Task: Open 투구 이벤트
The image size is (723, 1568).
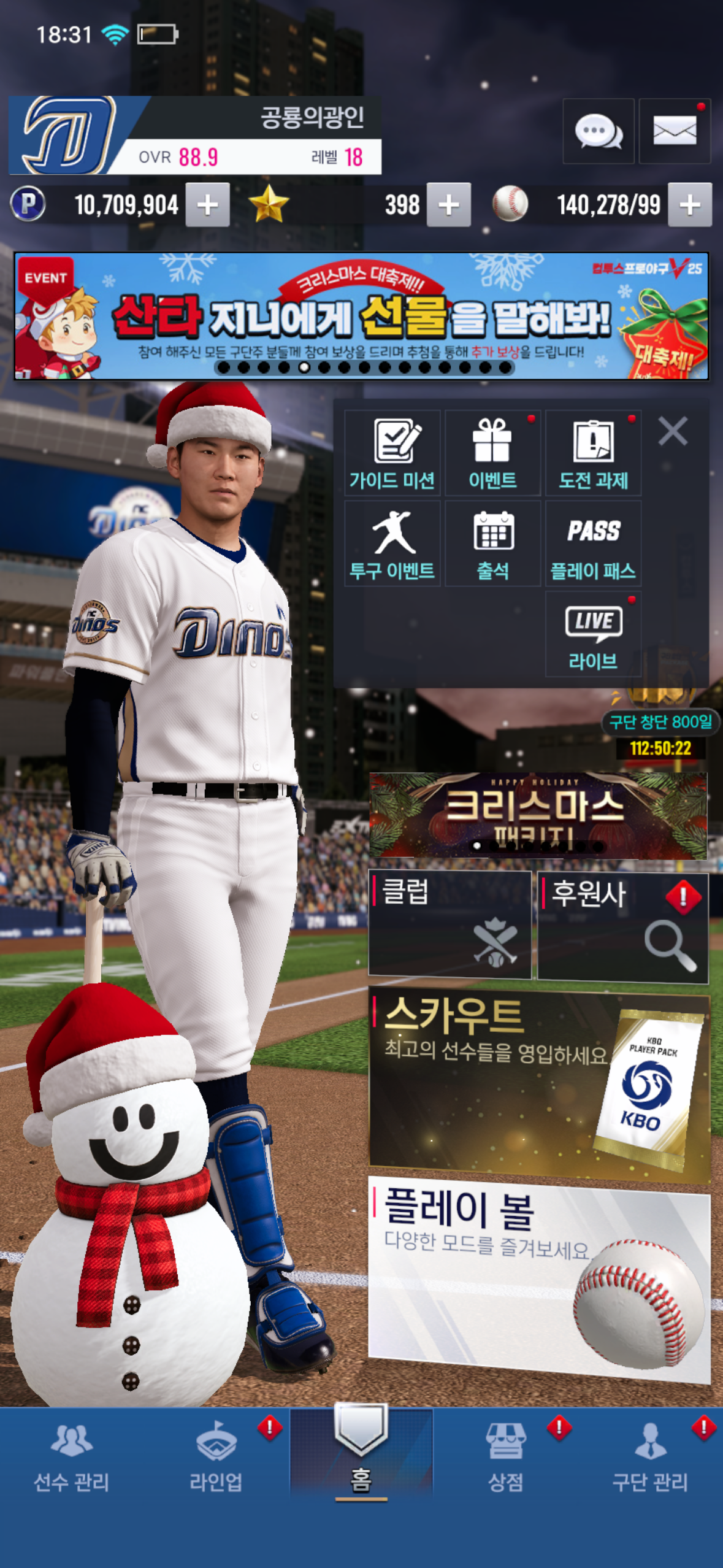Action: click(392, 544)
